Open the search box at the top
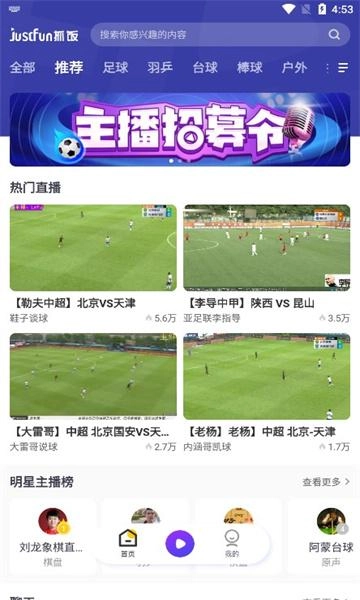Image resolution: width=360 pixels, height=600 pixels. tap(220, 35)
